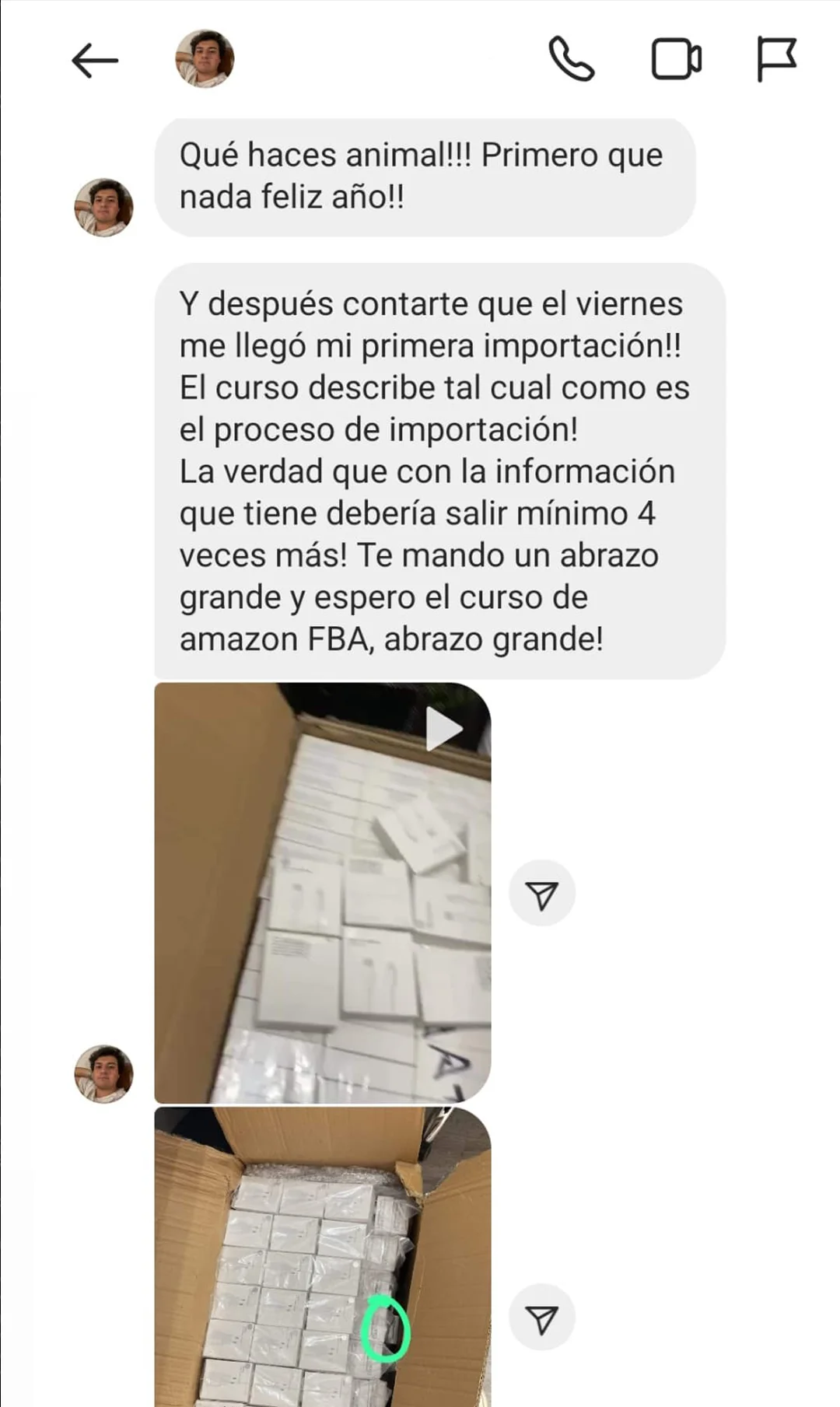Share the video message
This screenshot has height=1407, width=840.
click(542, 894)
